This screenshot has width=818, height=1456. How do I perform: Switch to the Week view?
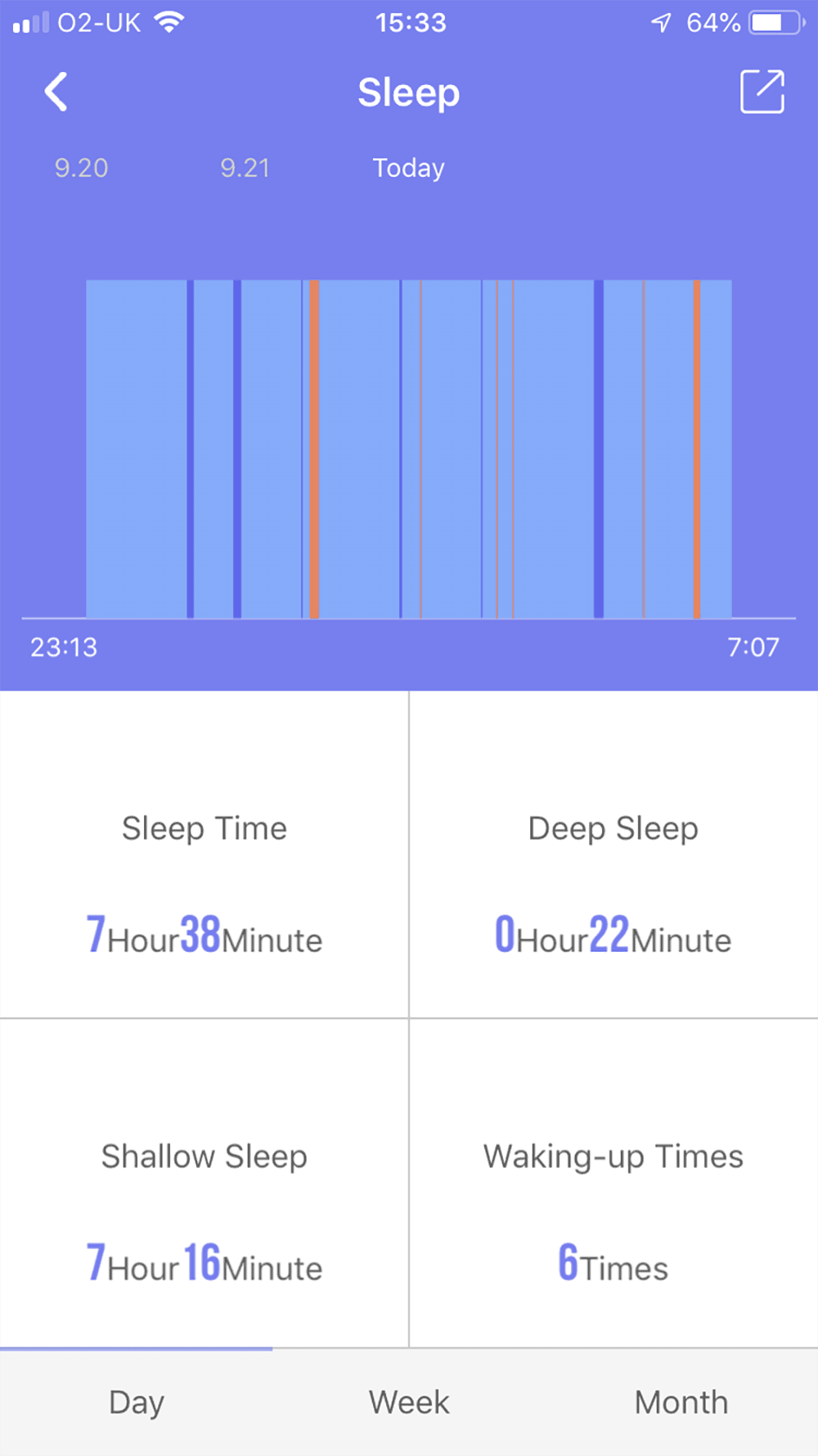409,1402
